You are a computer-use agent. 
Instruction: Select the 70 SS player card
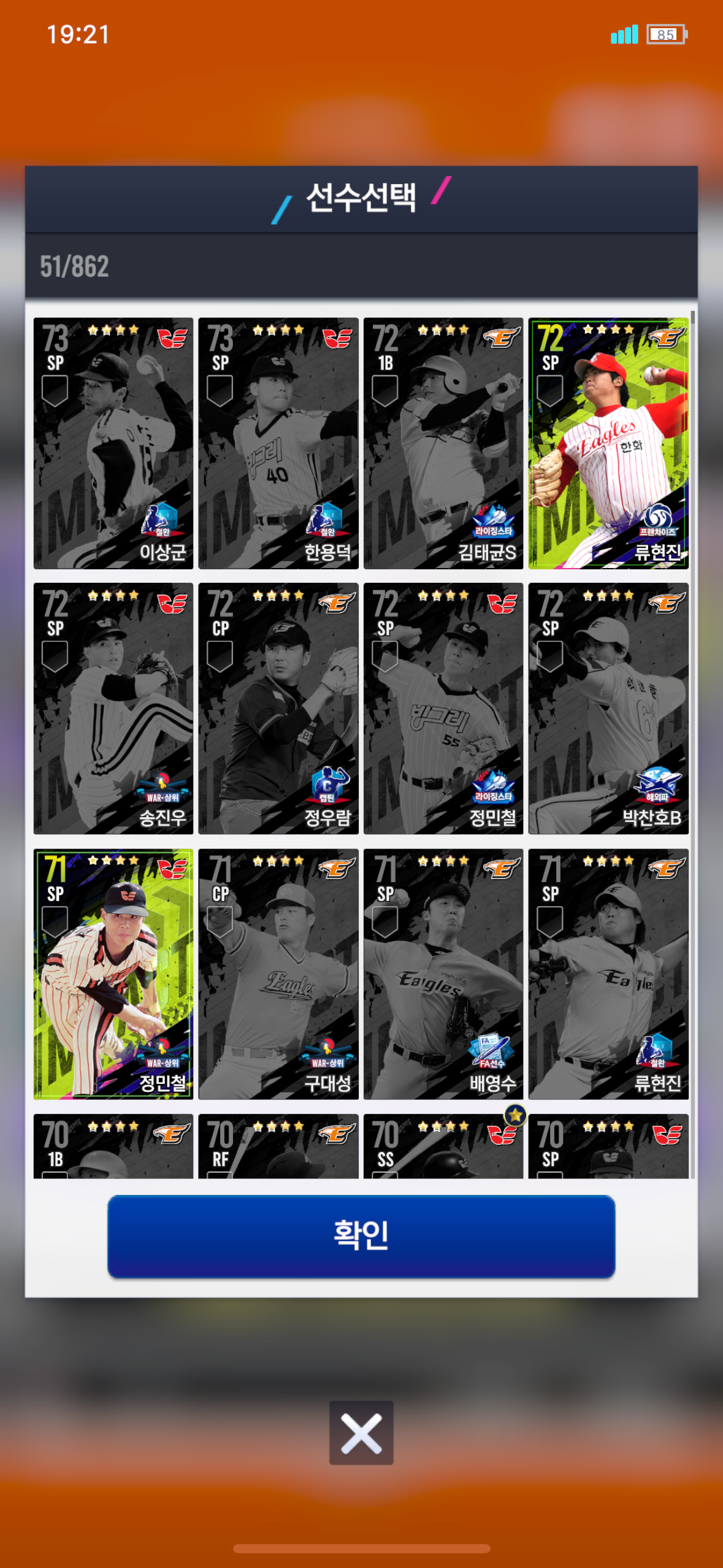point(443,1146)
